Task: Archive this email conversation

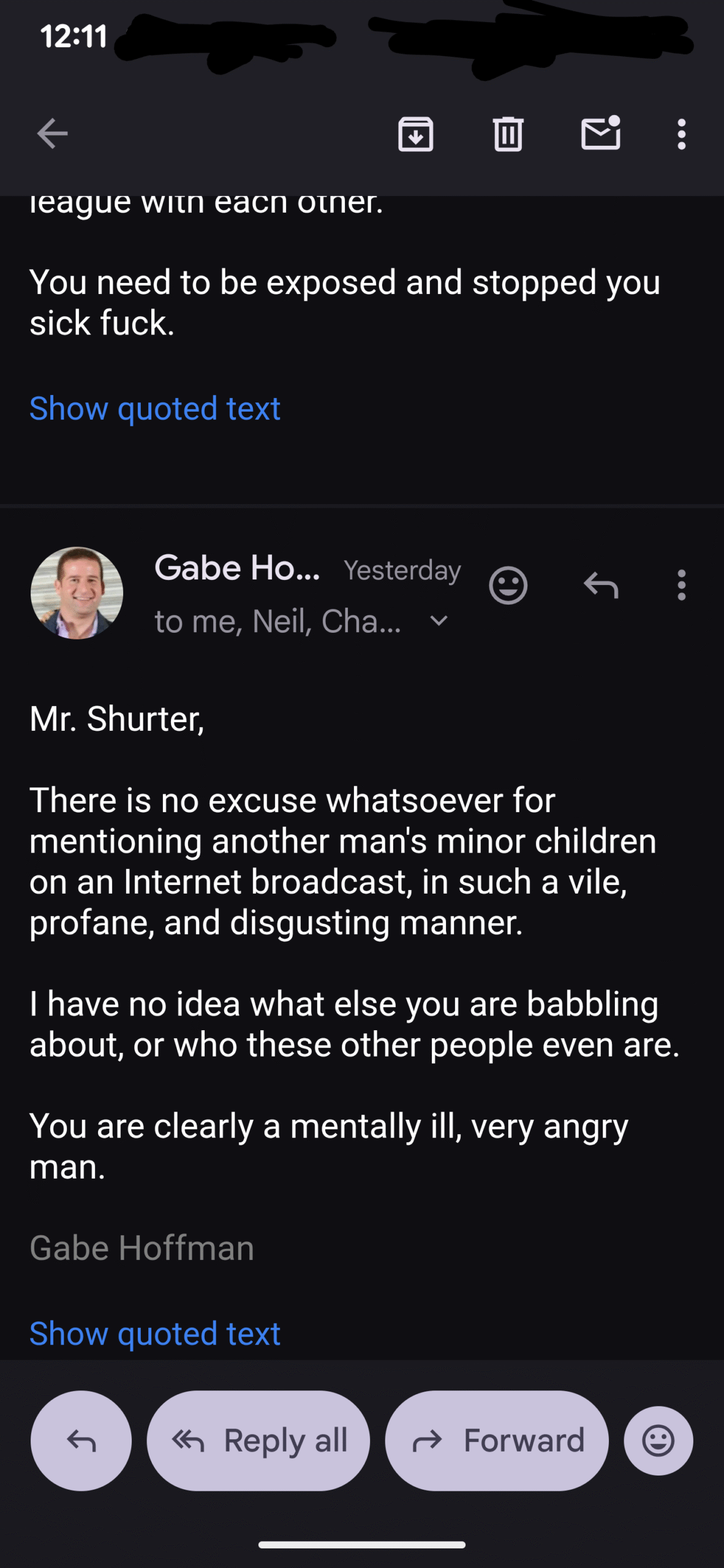Action: 416,134
